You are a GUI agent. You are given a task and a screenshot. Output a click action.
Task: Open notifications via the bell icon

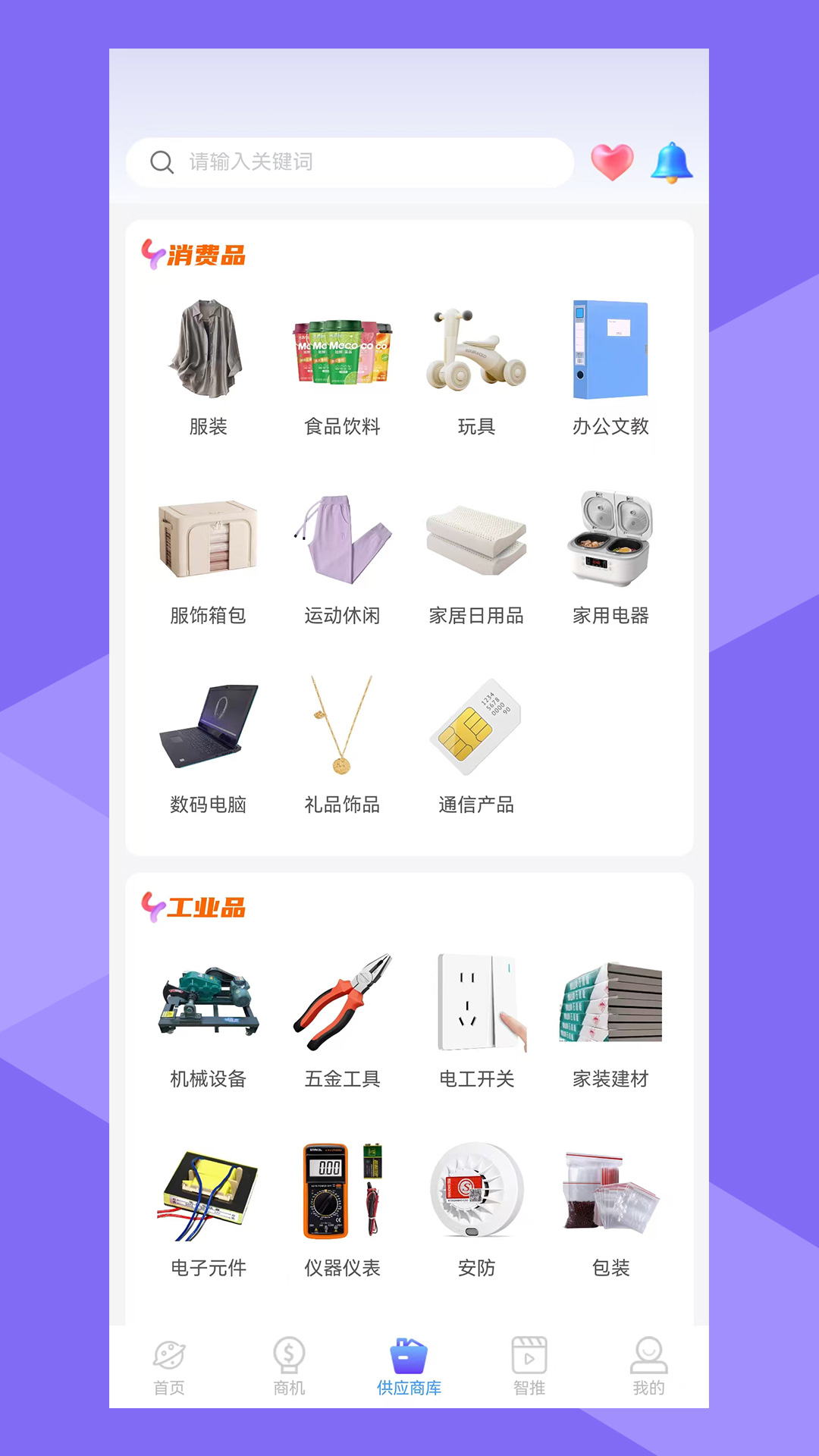(x=672, y=160)
